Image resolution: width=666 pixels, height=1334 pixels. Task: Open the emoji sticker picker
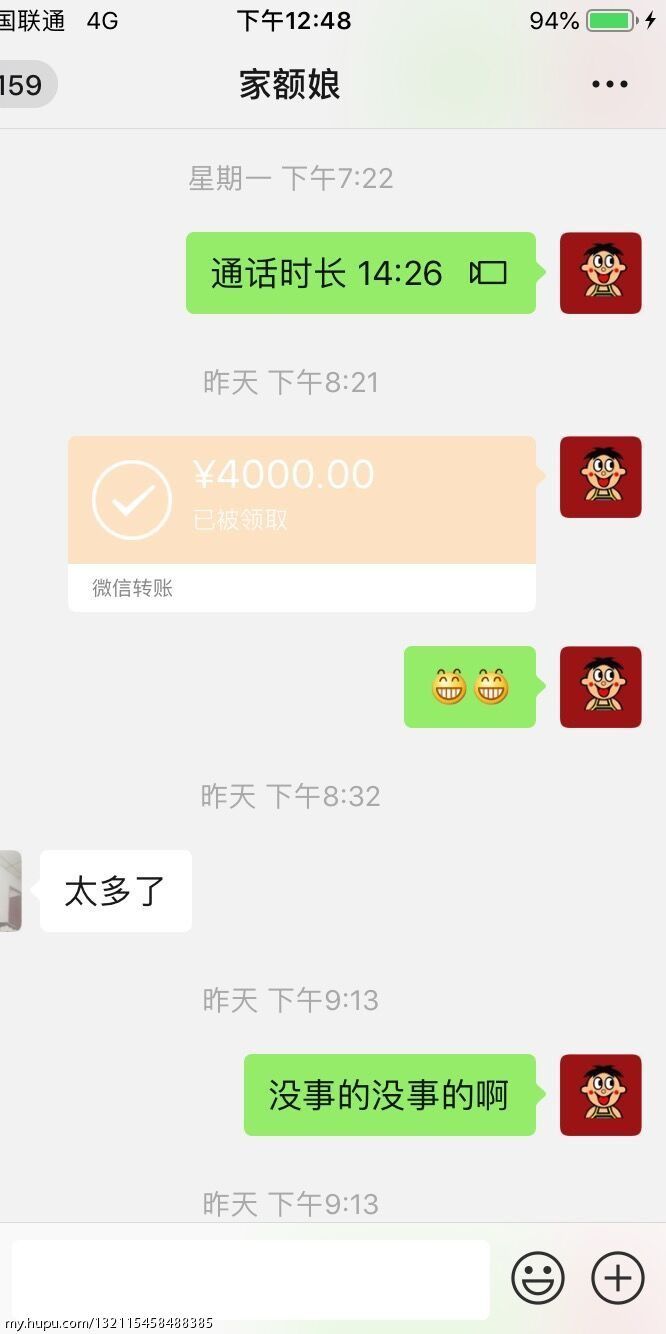point(538,1278)
